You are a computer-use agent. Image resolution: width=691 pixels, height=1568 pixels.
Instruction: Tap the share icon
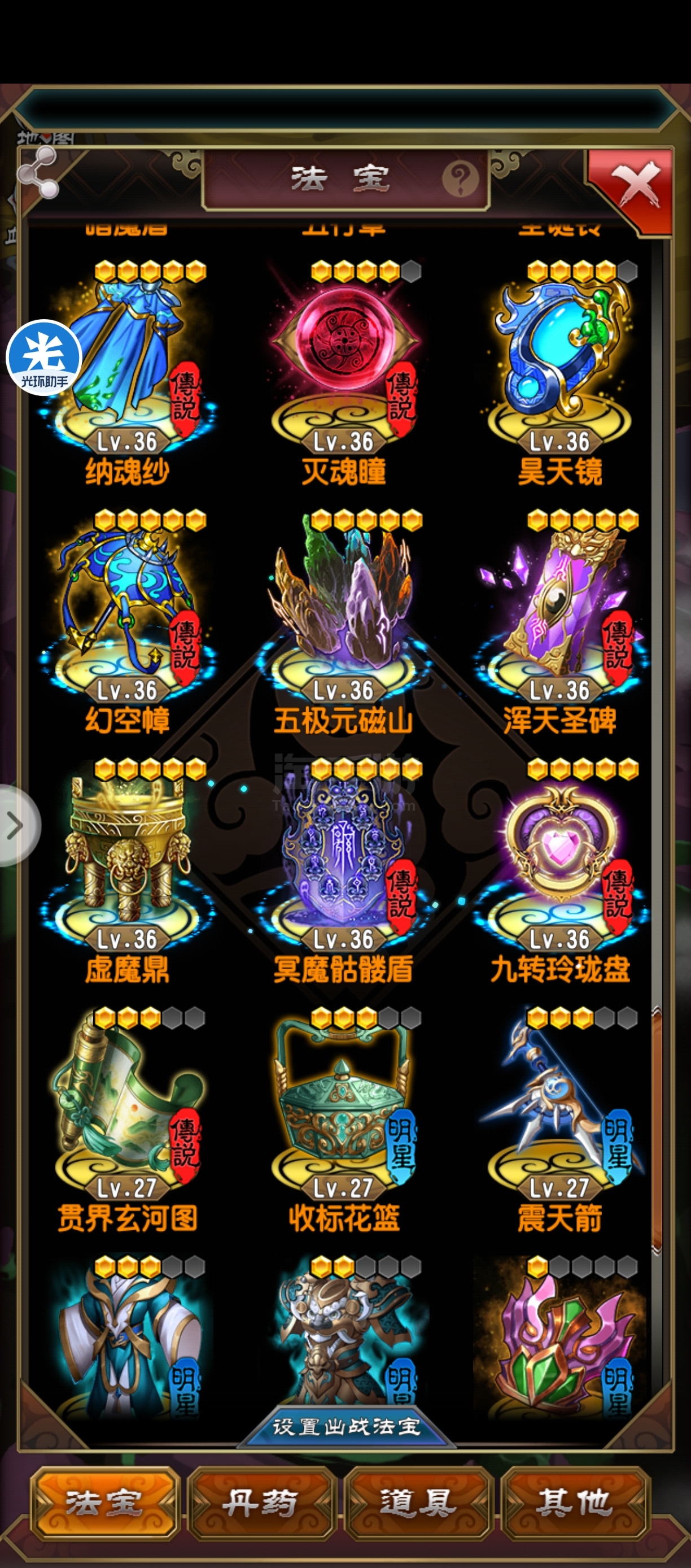pos(38,173)
